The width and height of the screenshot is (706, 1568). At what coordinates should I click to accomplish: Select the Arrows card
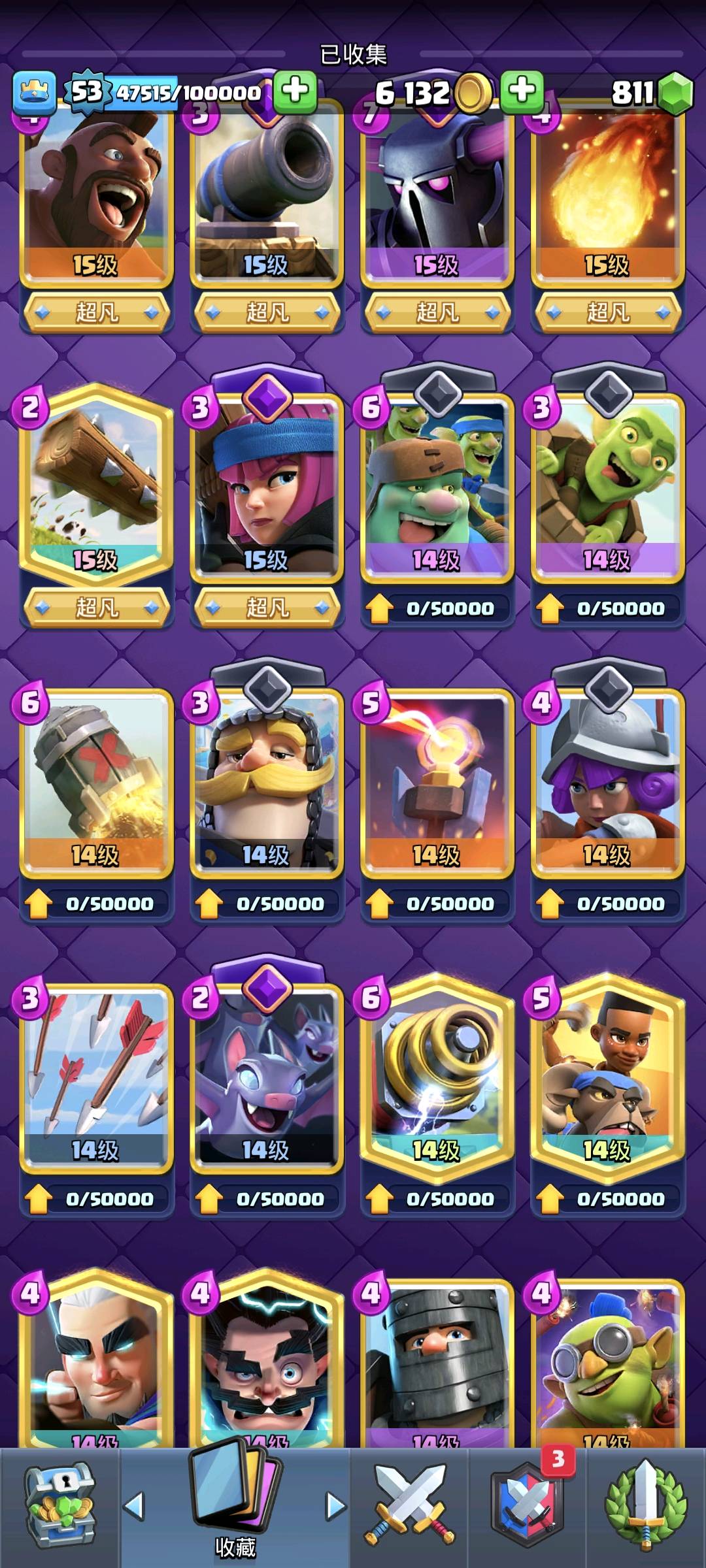(97, 1077)
